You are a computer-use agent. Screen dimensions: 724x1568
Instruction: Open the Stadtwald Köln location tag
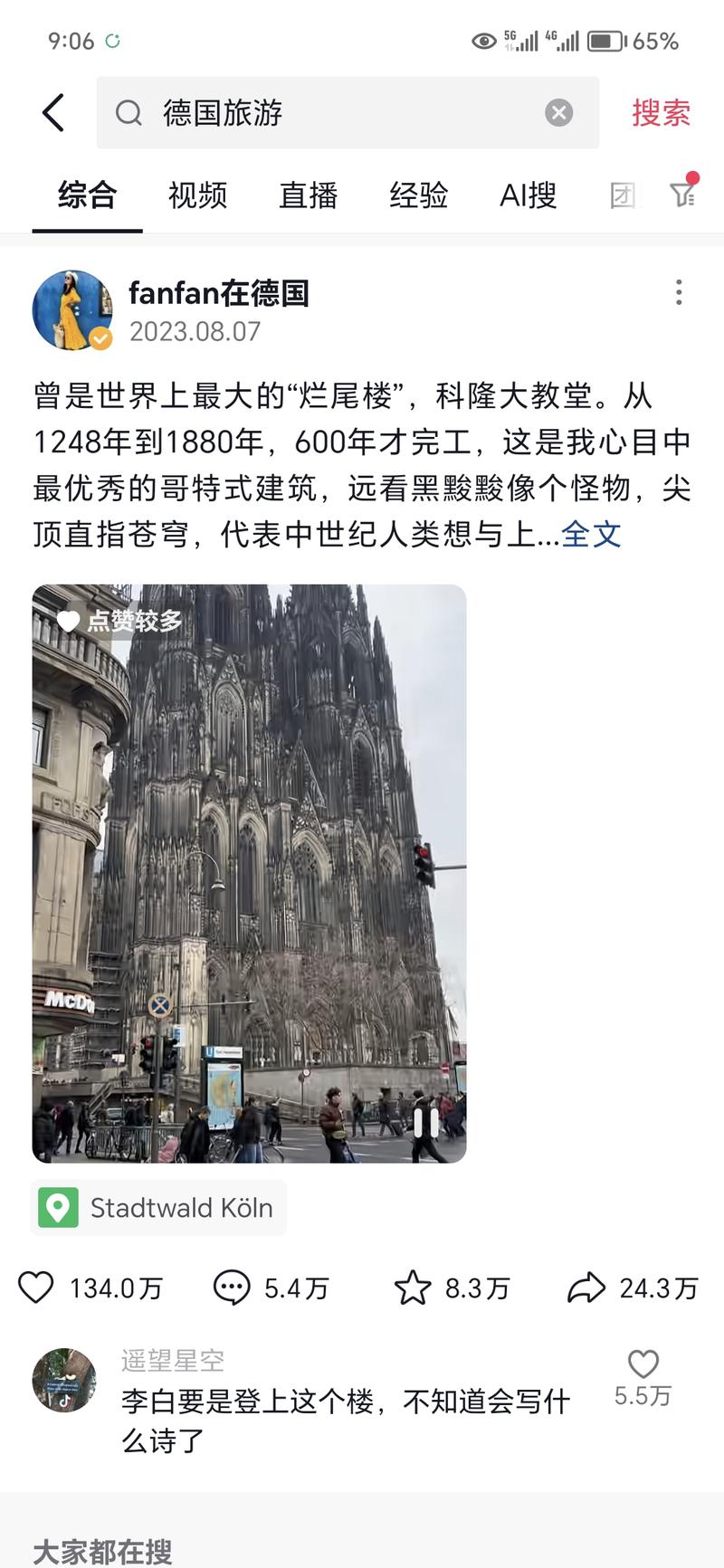pyautogui.click(x=158, y=1207)
